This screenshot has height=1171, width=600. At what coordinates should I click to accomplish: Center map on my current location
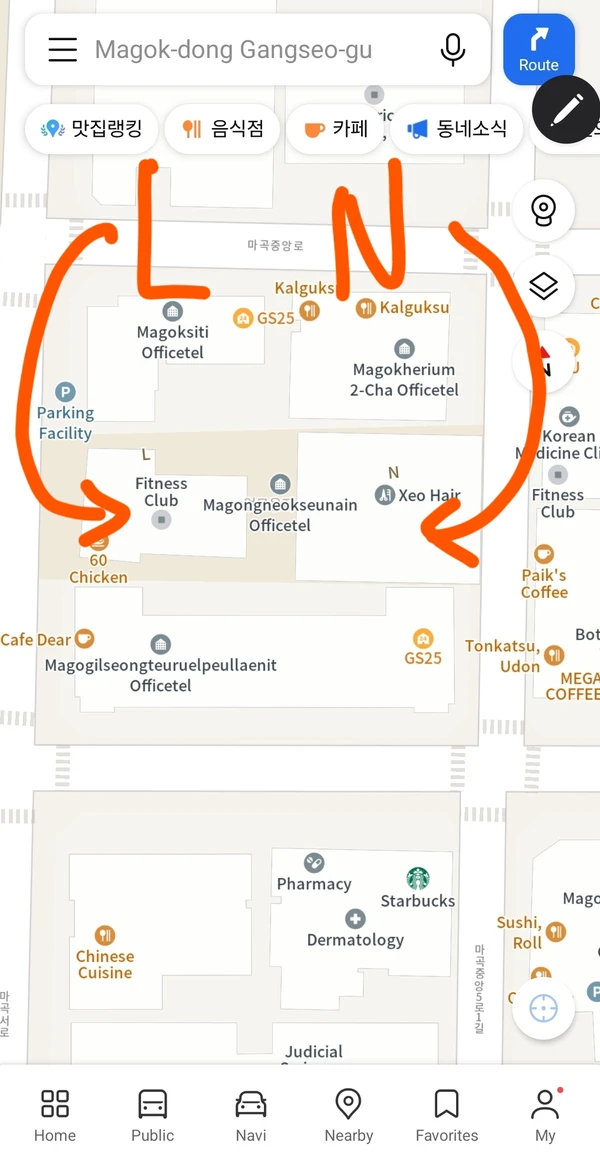[x=543, y=1008]
